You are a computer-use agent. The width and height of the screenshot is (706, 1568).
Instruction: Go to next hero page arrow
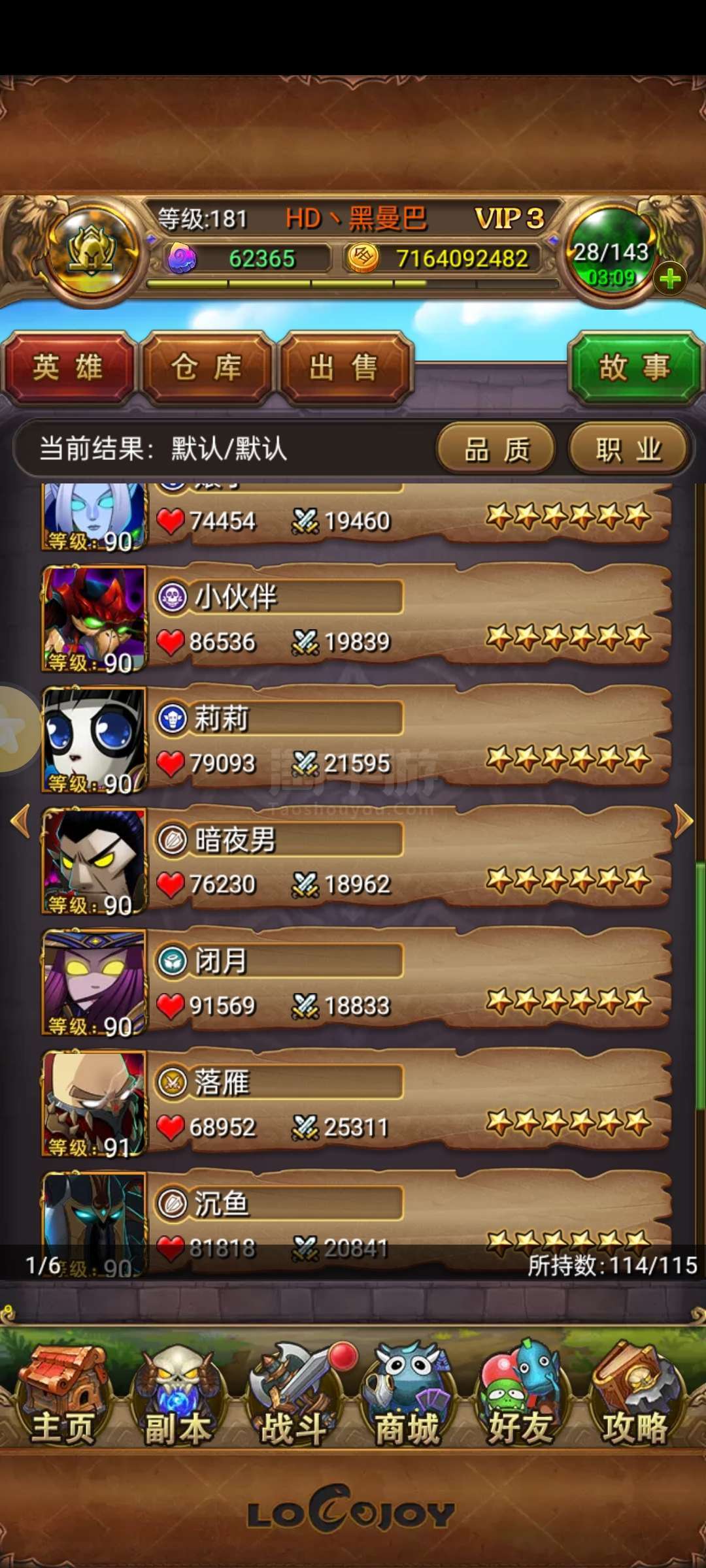(683, 821)
